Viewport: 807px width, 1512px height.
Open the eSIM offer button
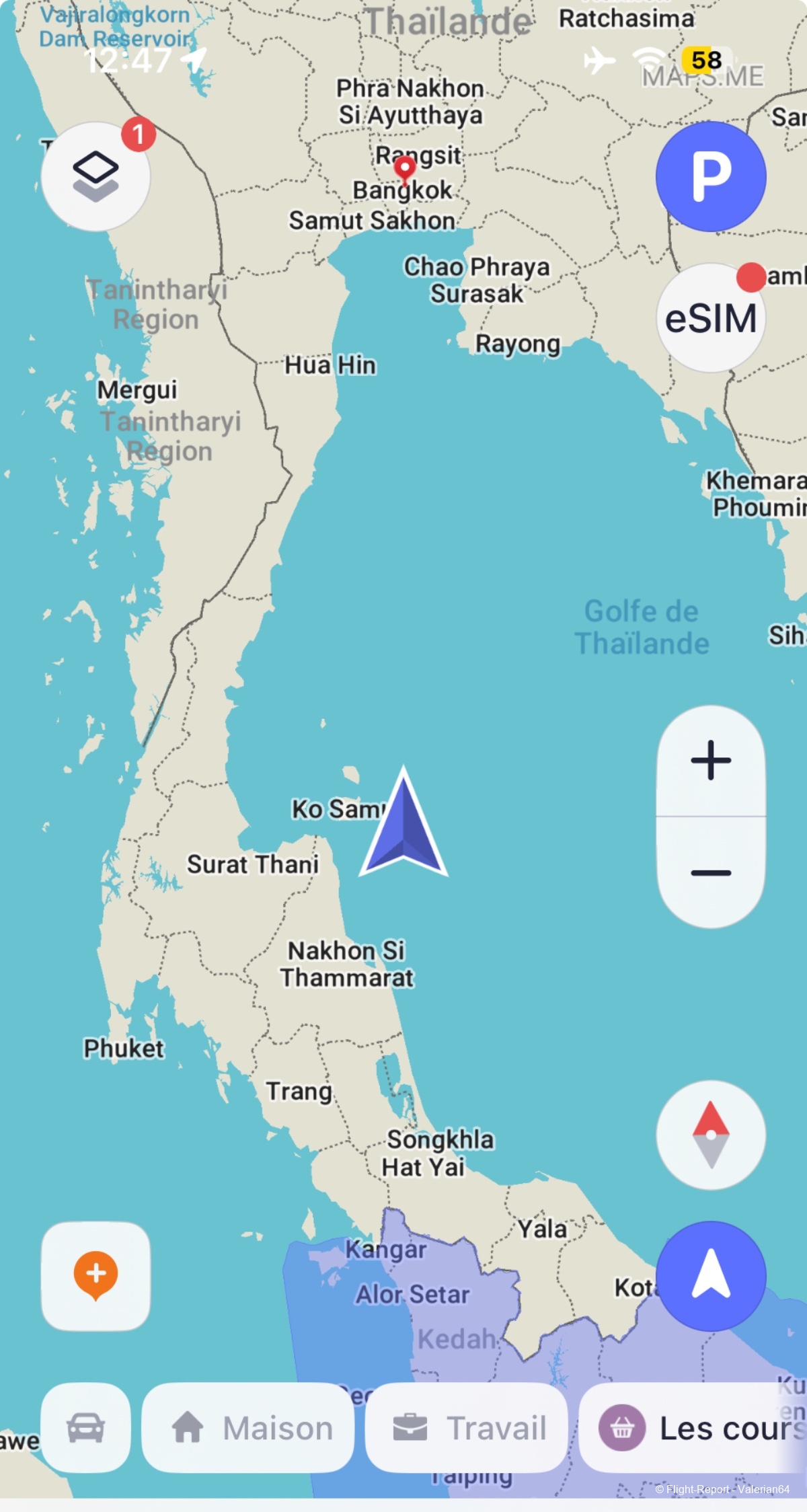[711, 317]
